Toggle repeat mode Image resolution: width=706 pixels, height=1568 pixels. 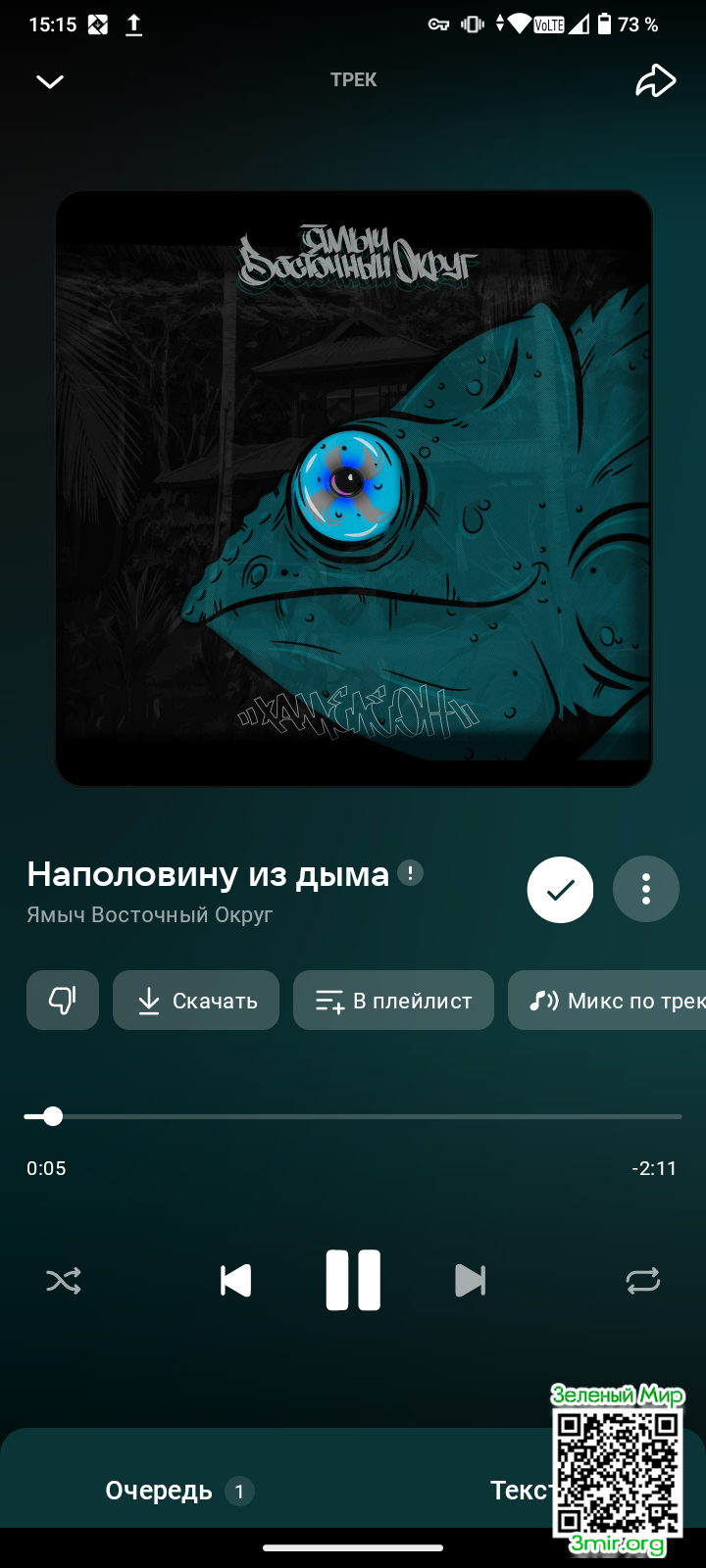pyautogui.click(x=642, y=1281)
